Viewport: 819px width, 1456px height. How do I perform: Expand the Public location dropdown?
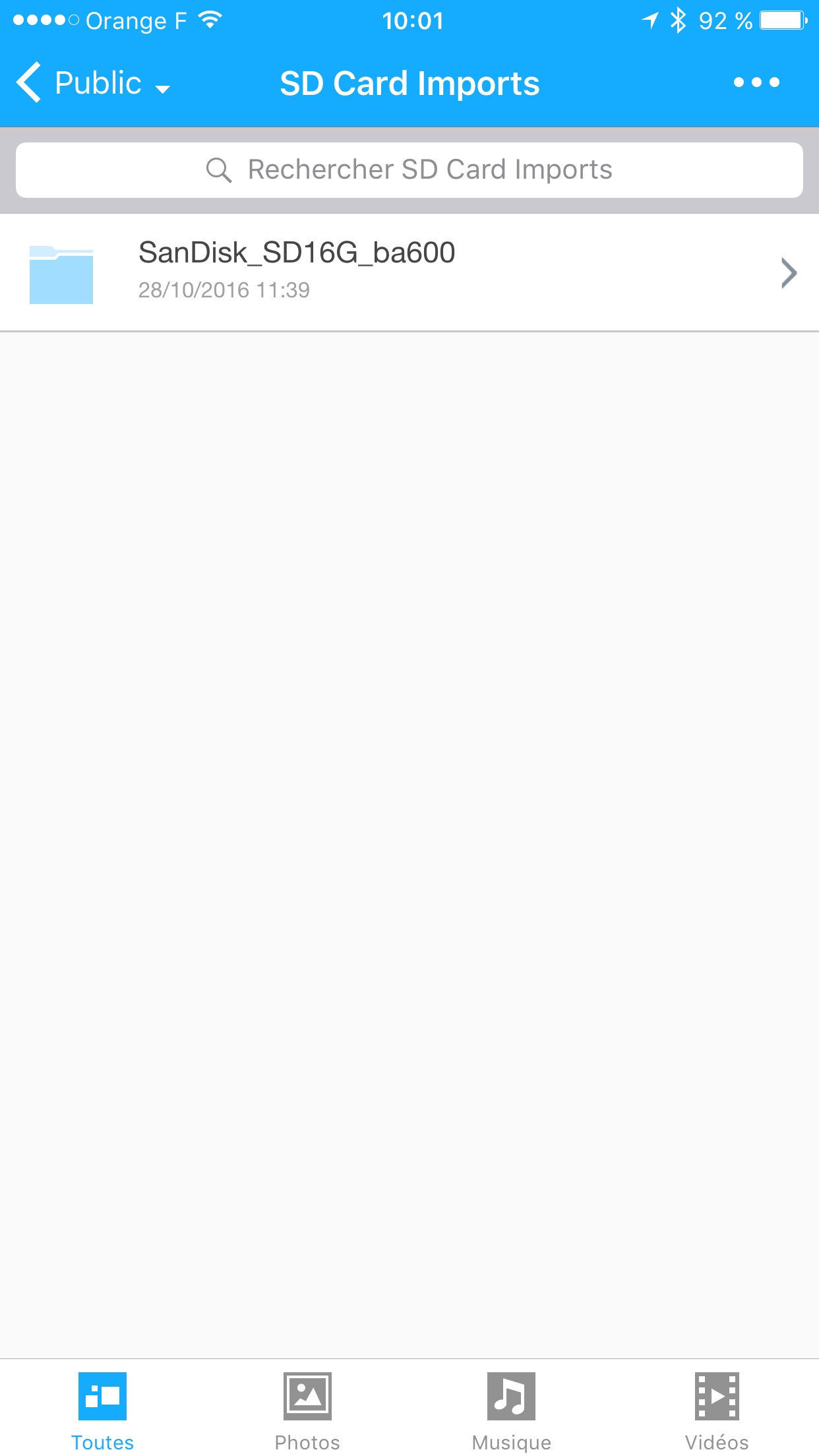click(162, 88)
